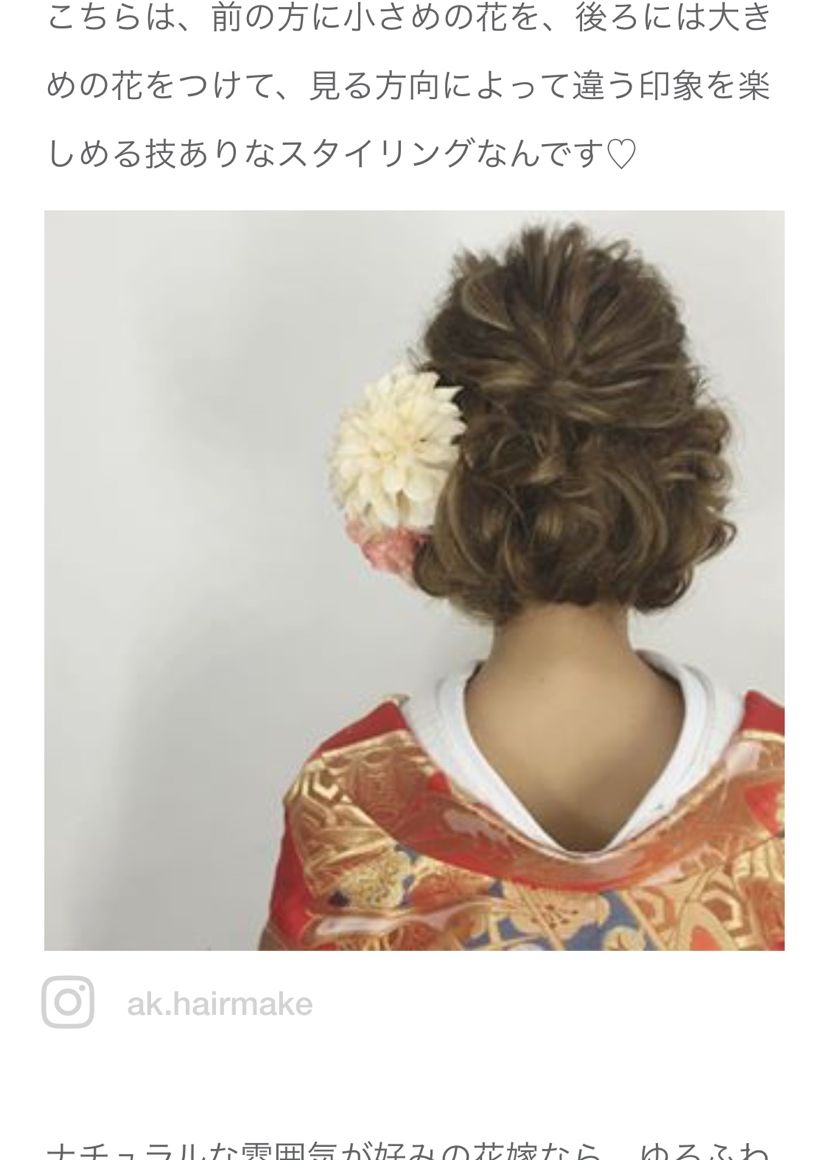Open the kimono bride hairstyle photo
The height and width of the screenshot is (1160, 829).
pos(414,580)
